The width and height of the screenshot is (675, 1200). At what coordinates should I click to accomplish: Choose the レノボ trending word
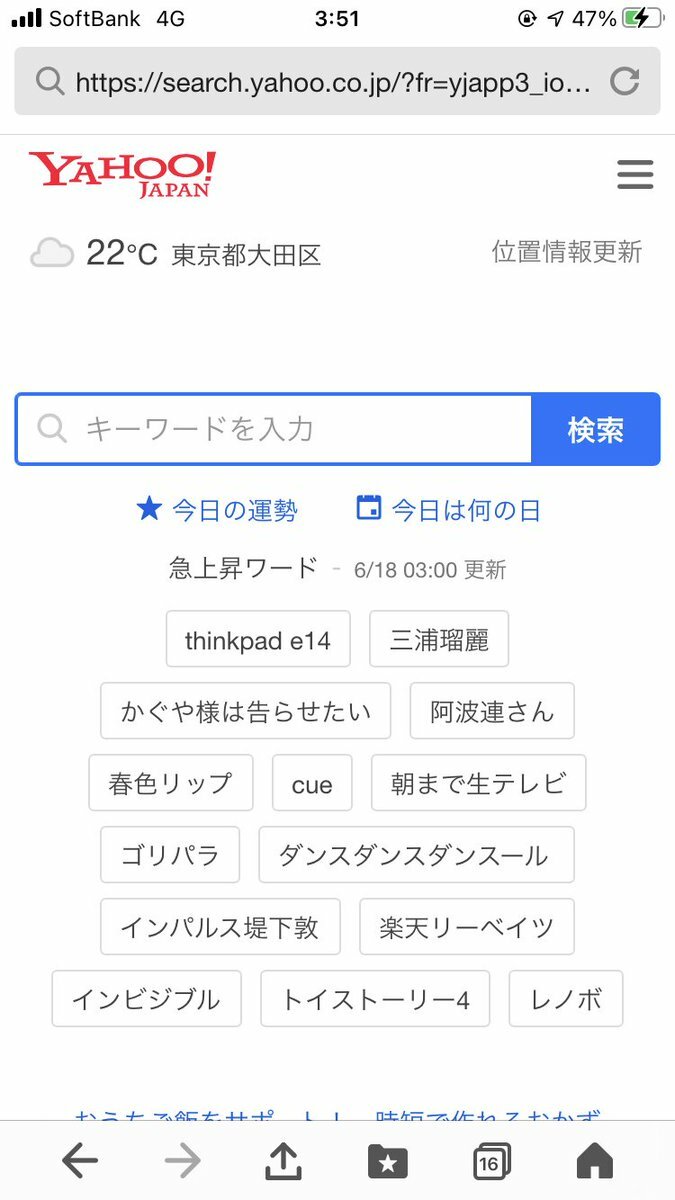pos(565,999)
